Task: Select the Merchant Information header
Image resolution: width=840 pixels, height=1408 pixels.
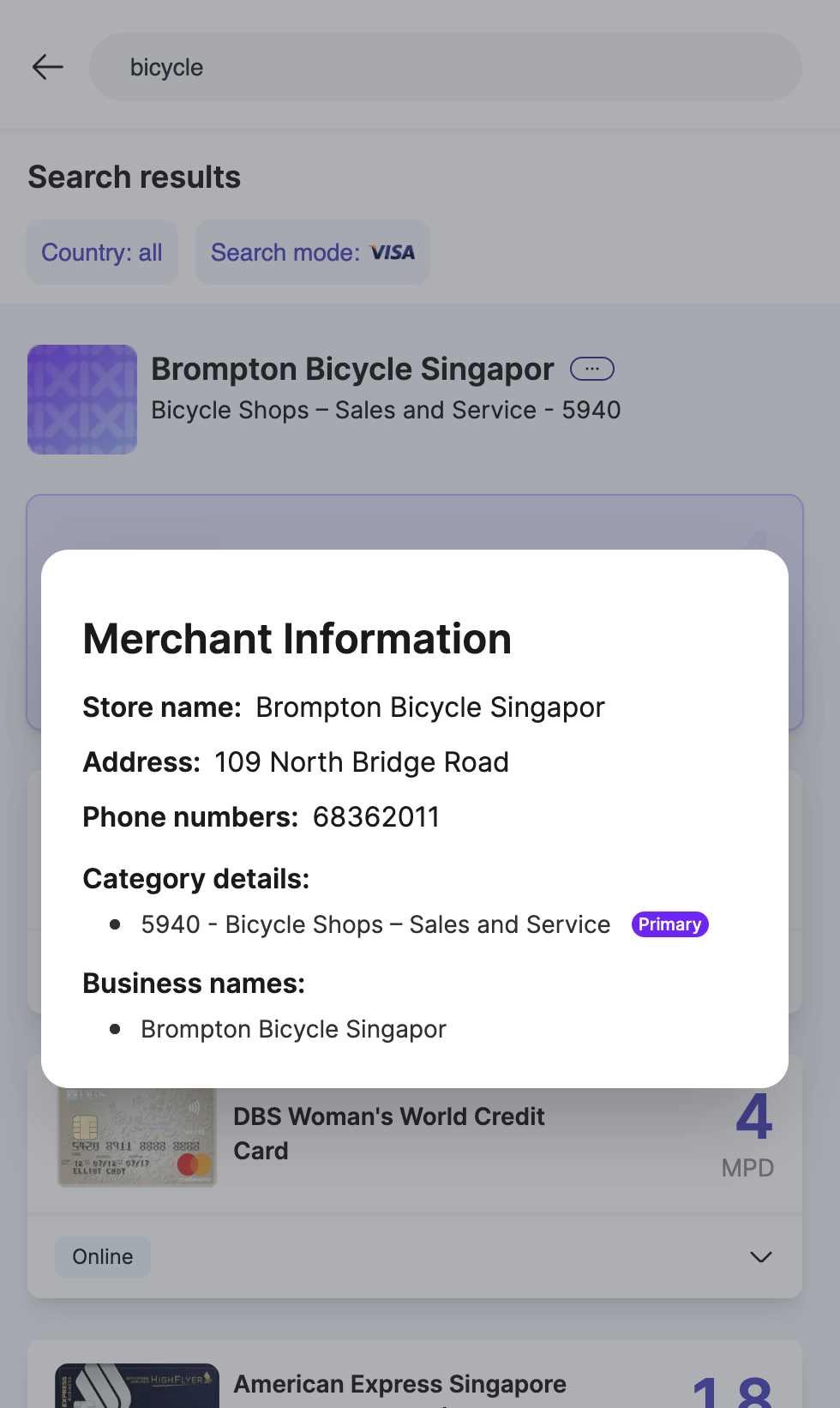Action: pyautogui.click(x=297, y=638)
